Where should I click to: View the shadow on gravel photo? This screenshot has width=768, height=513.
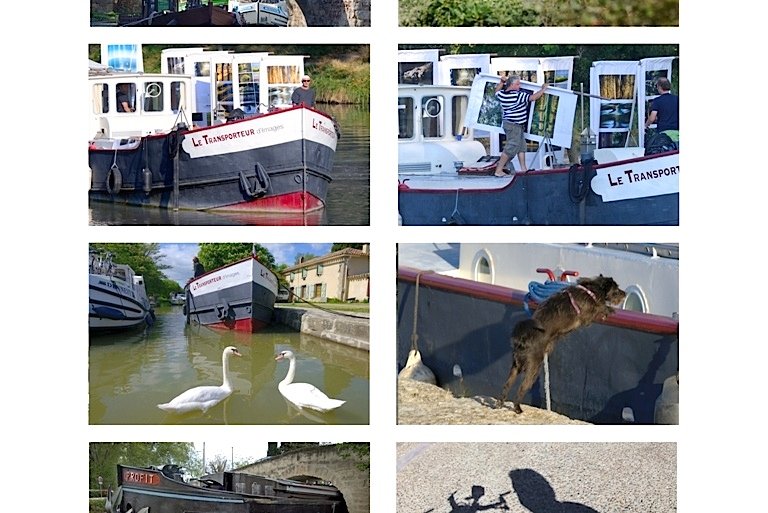click(537, 478)
